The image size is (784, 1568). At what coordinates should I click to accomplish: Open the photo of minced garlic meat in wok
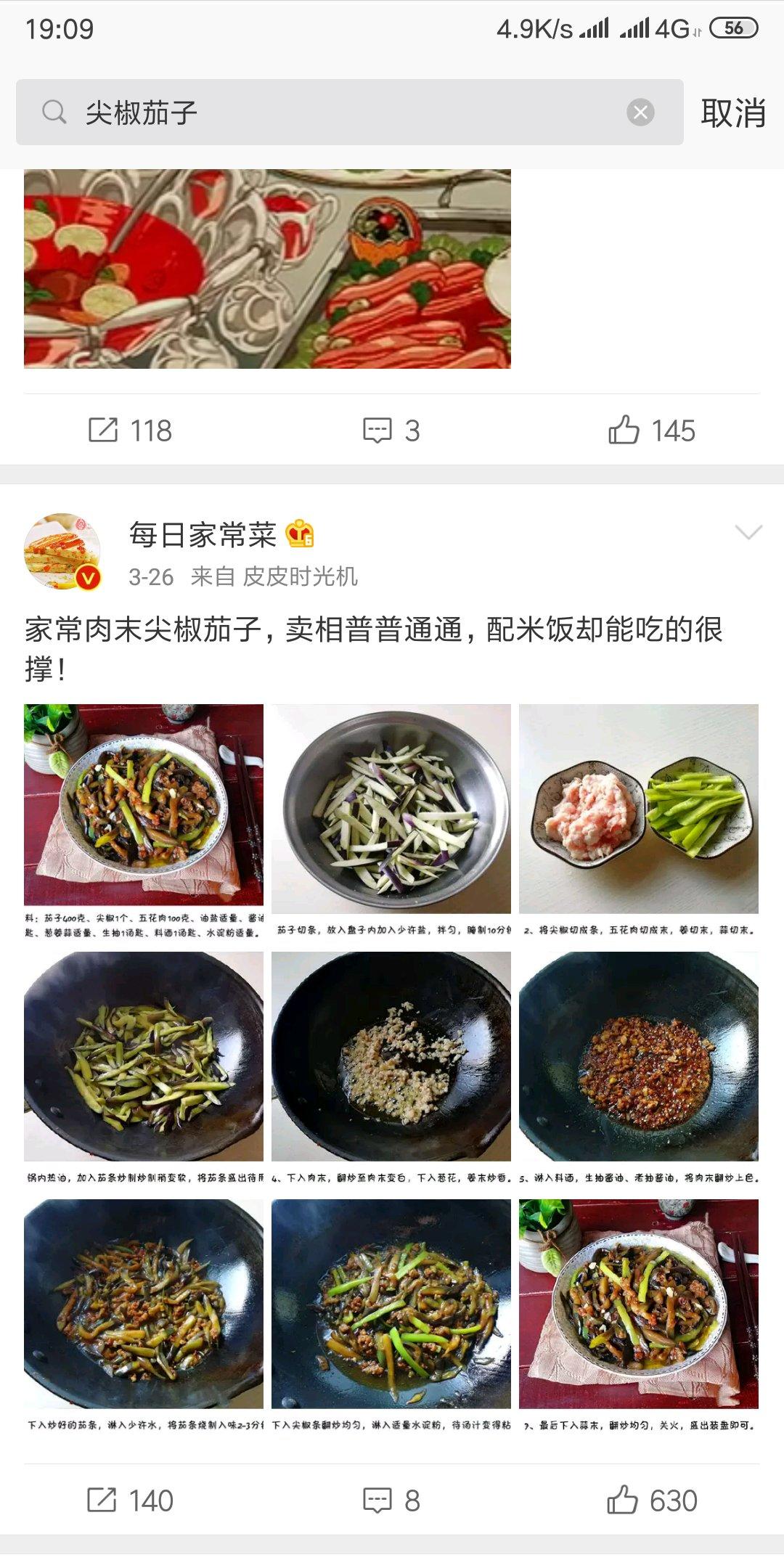(391, 1056)
